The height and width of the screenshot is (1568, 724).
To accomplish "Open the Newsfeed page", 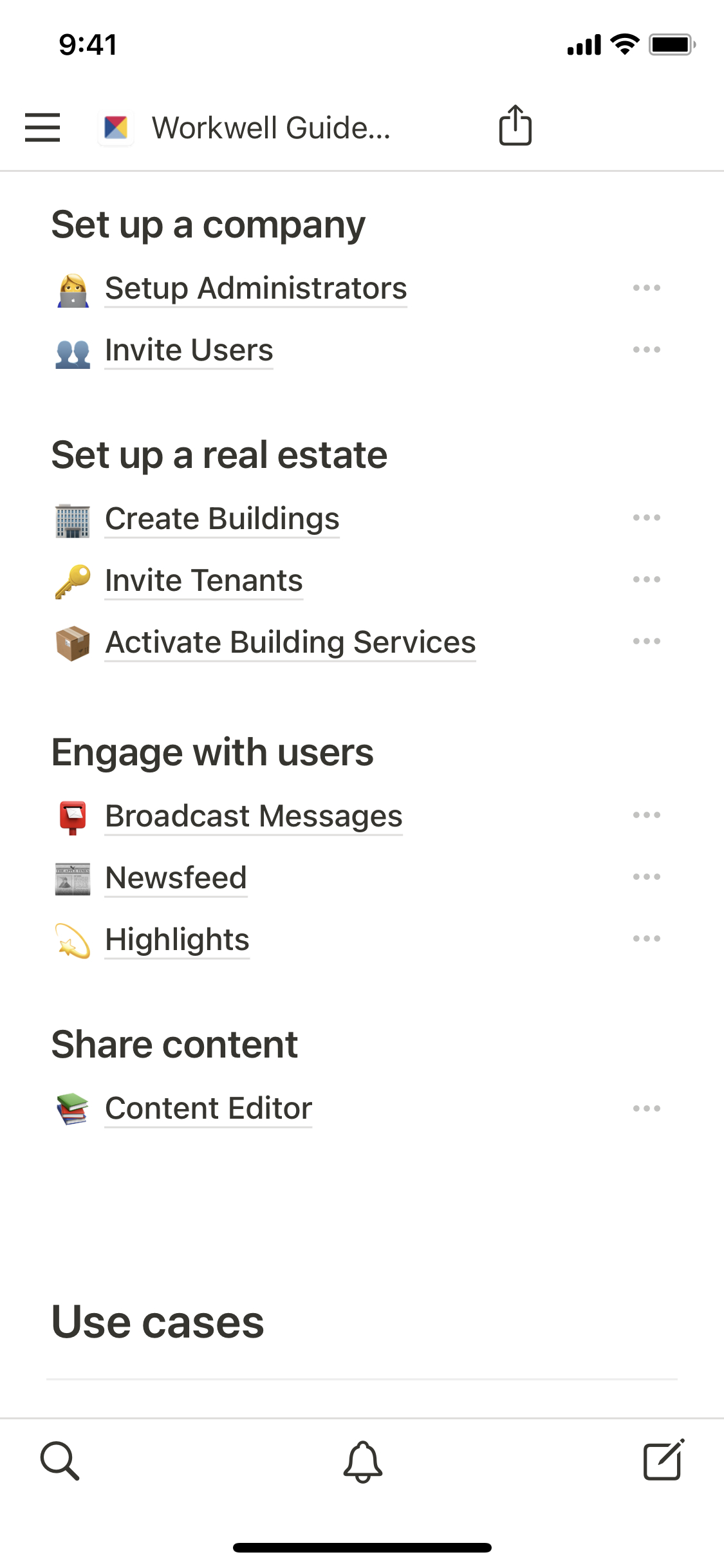I will [x=176, y=878].
